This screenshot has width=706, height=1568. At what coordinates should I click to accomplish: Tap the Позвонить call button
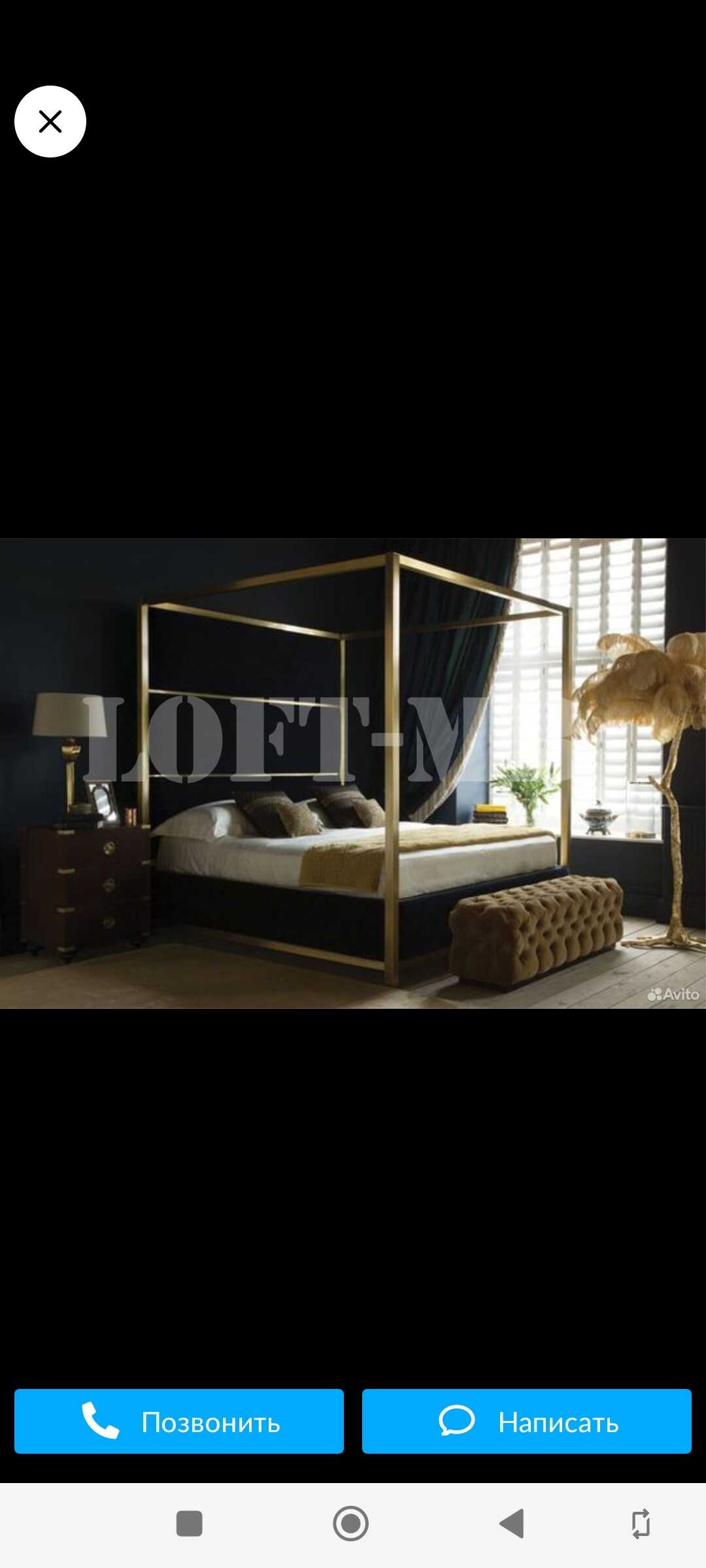(179, 1421)
